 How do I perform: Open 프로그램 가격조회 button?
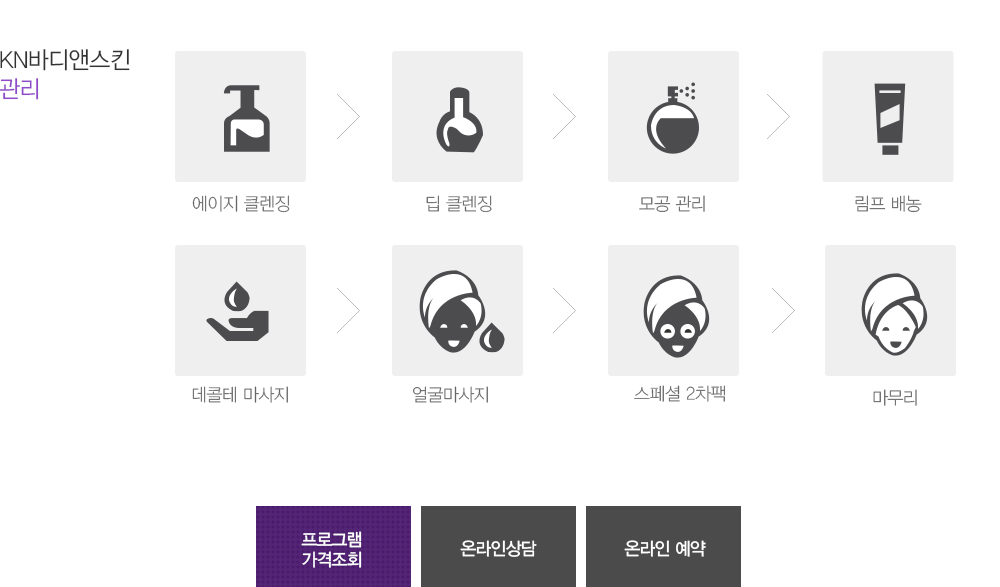333,546
